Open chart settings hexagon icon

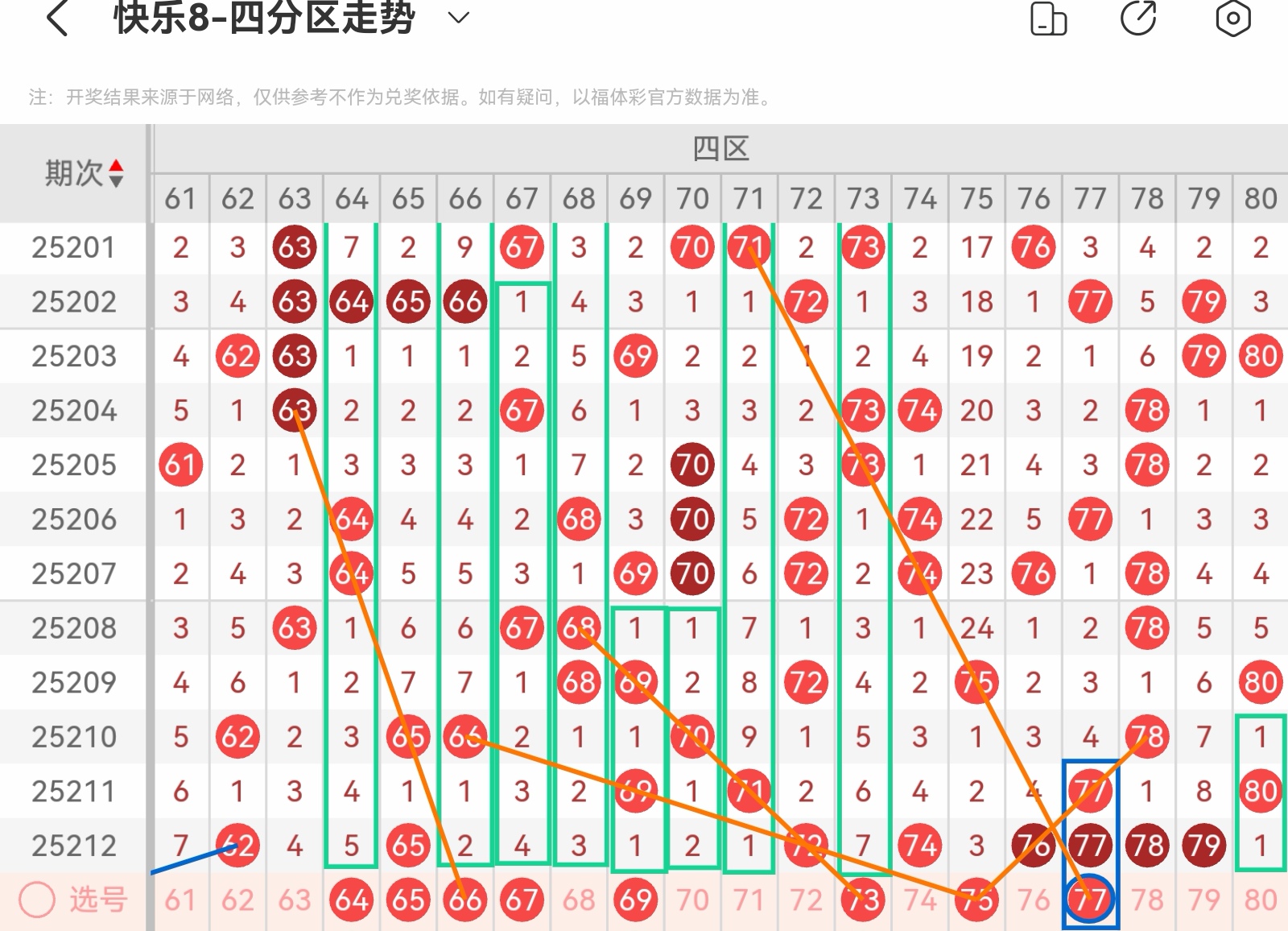1232,18
